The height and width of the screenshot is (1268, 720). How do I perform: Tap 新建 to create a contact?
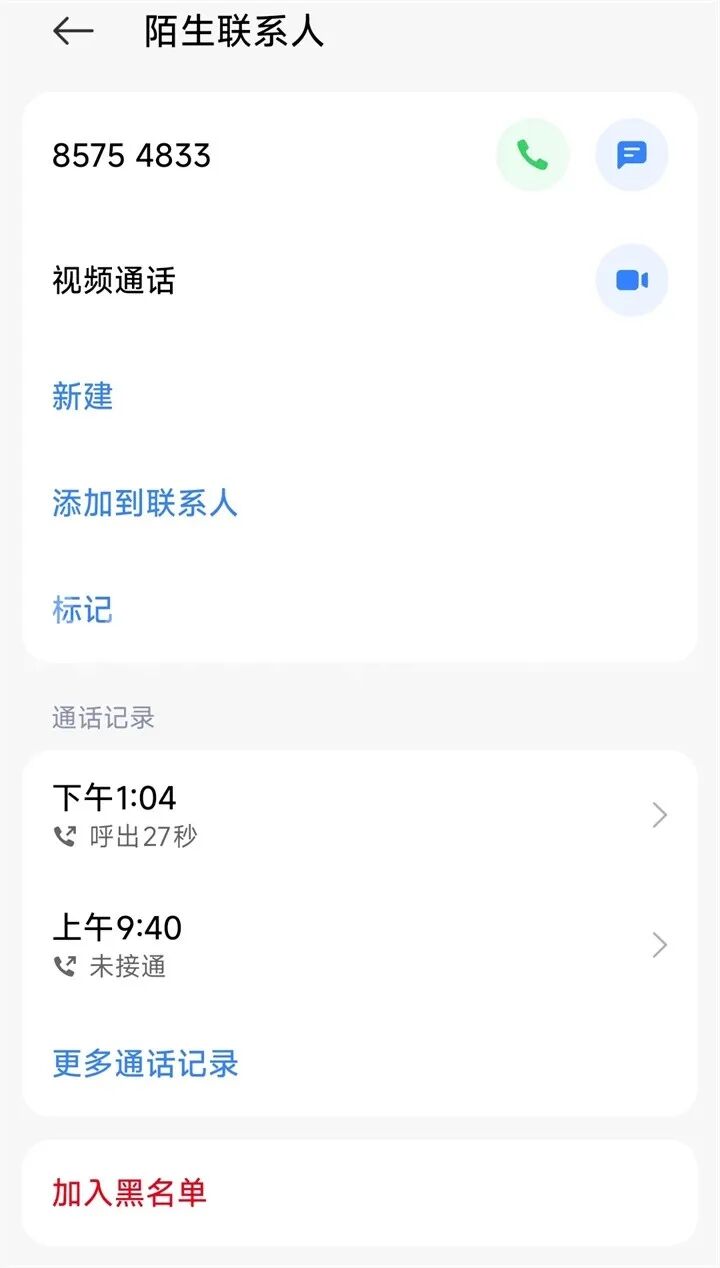click(x=83, y=397)
